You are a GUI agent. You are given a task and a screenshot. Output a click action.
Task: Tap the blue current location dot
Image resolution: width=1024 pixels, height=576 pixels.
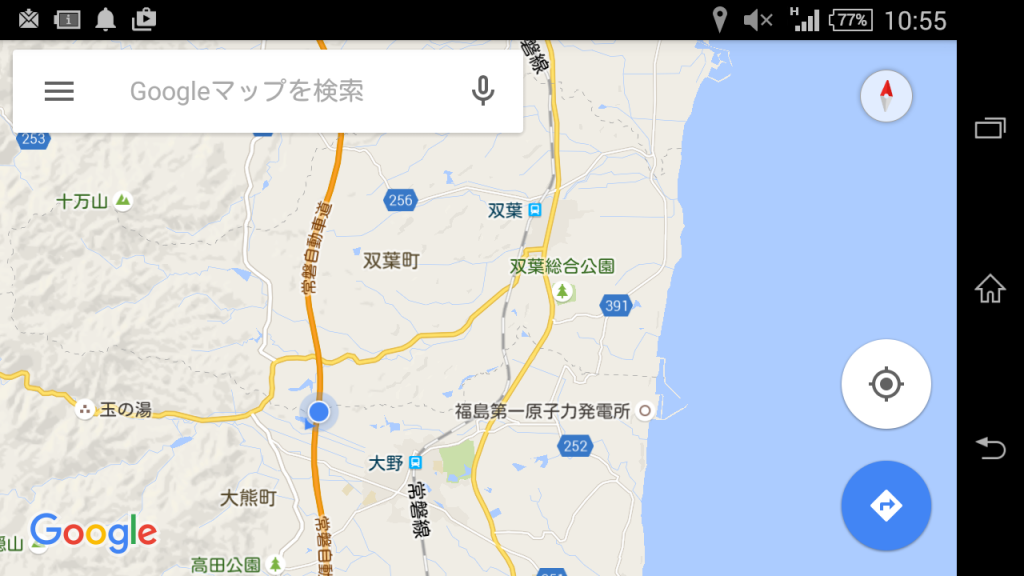coord(319,411)
